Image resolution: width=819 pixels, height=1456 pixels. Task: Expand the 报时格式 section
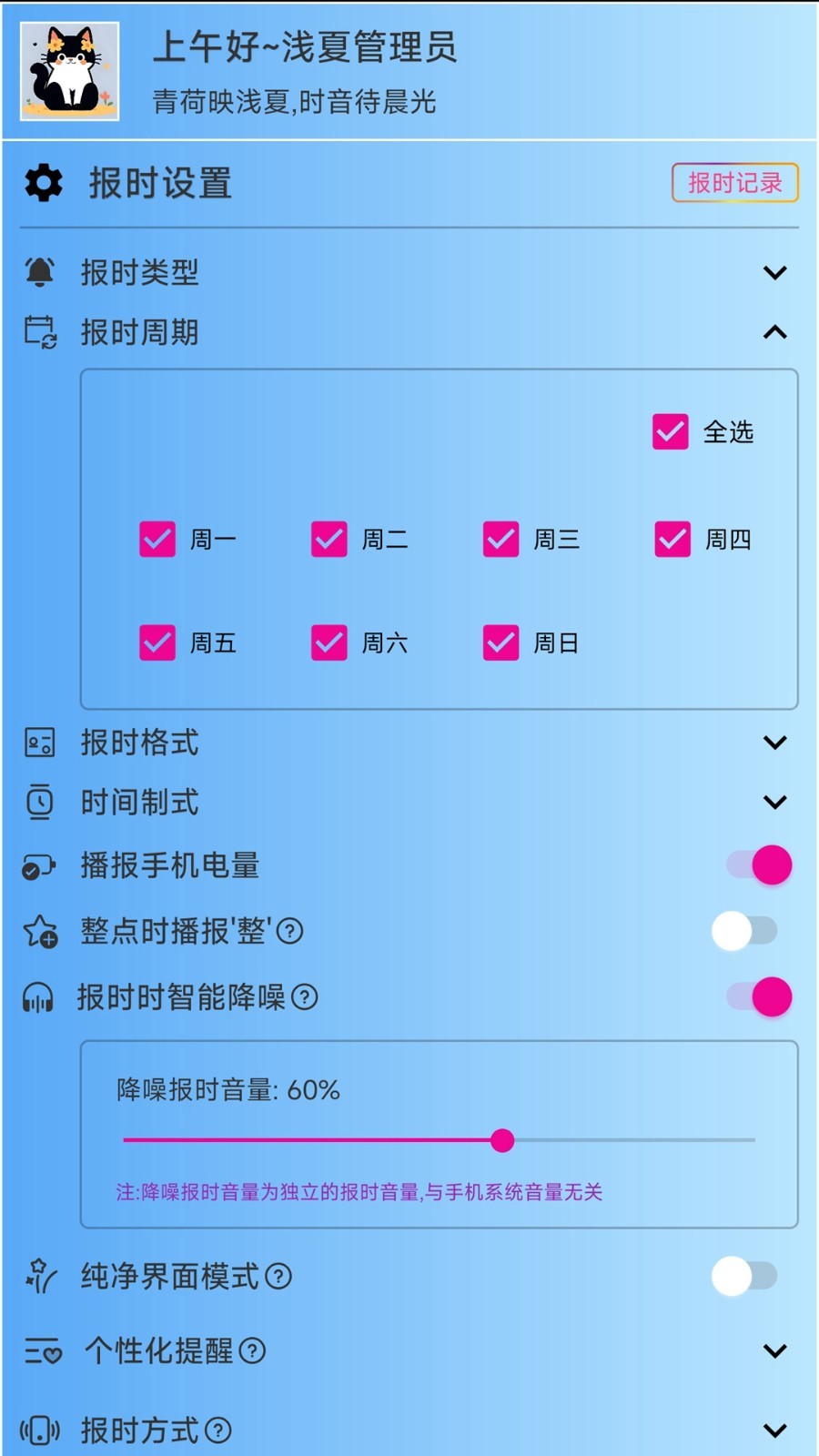point(775,741)
